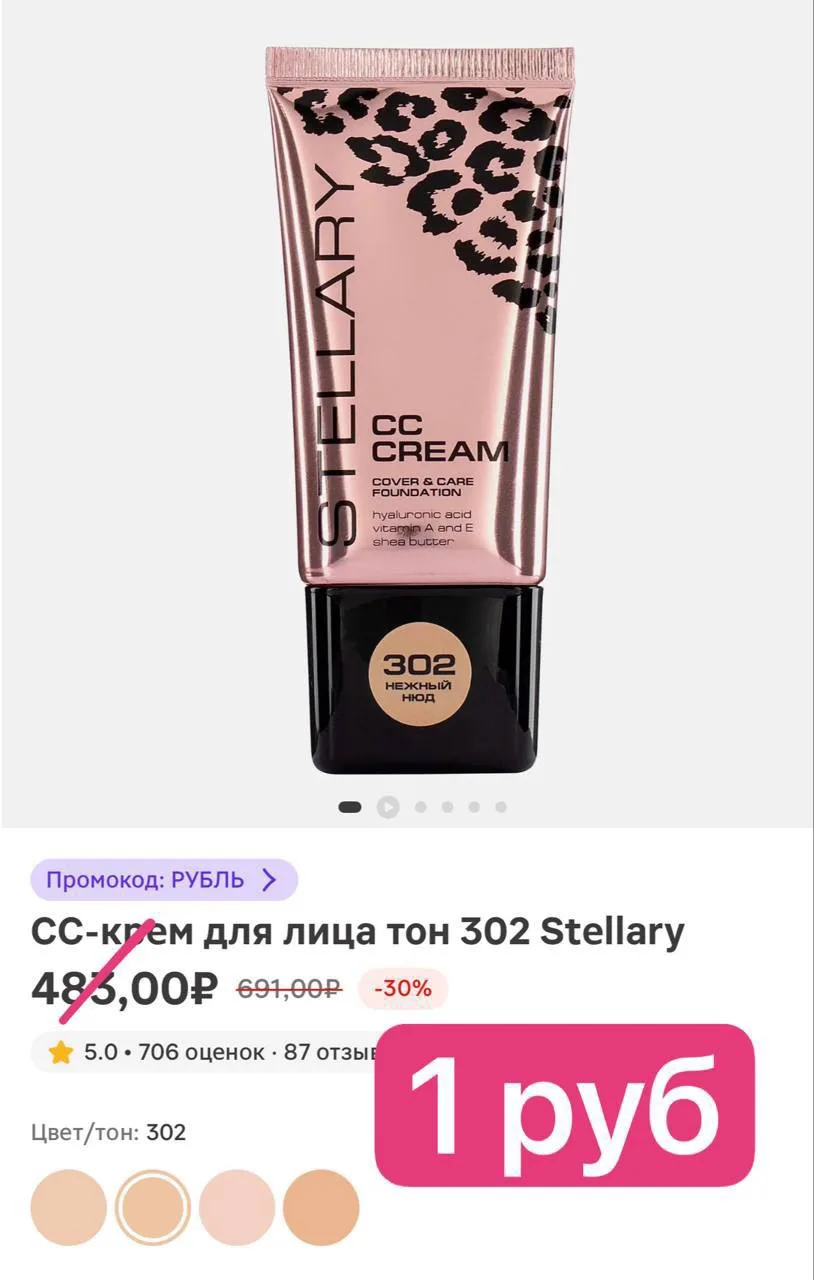This screenshot has width=814, height=1280.
Task: Open the Stellary CC cream product photo
Action: [x=407, y=413]
